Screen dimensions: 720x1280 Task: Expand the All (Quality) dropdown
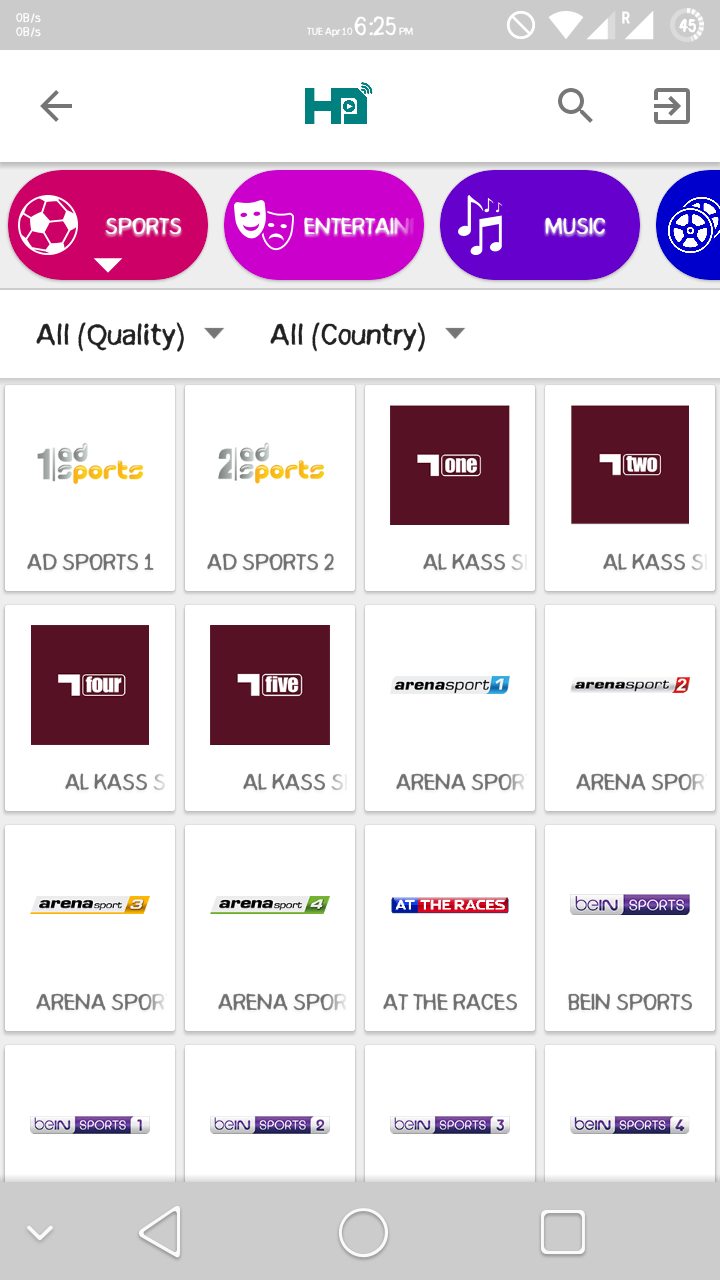[x=130, y=335]
